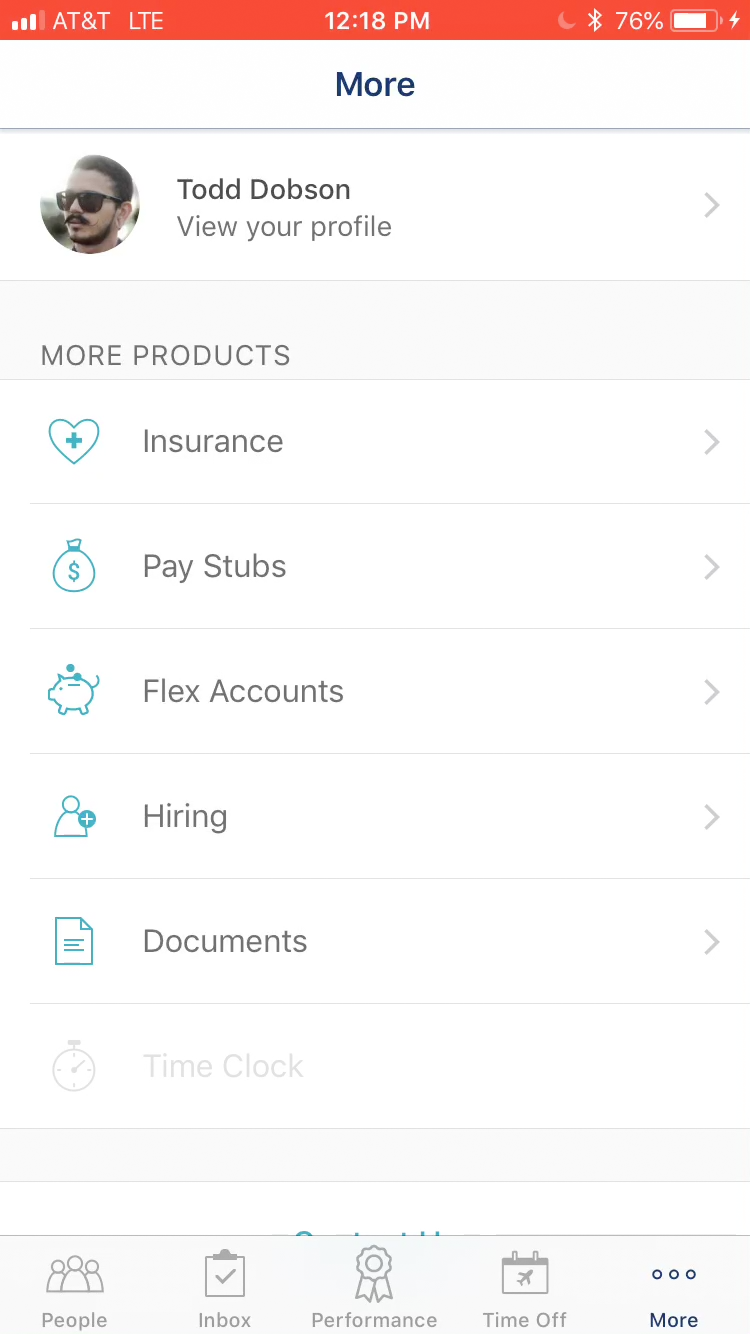Switch to the People tab
Viewport: 750px width, 1334px height.
pyautogui.click(x=75, y=1288)
